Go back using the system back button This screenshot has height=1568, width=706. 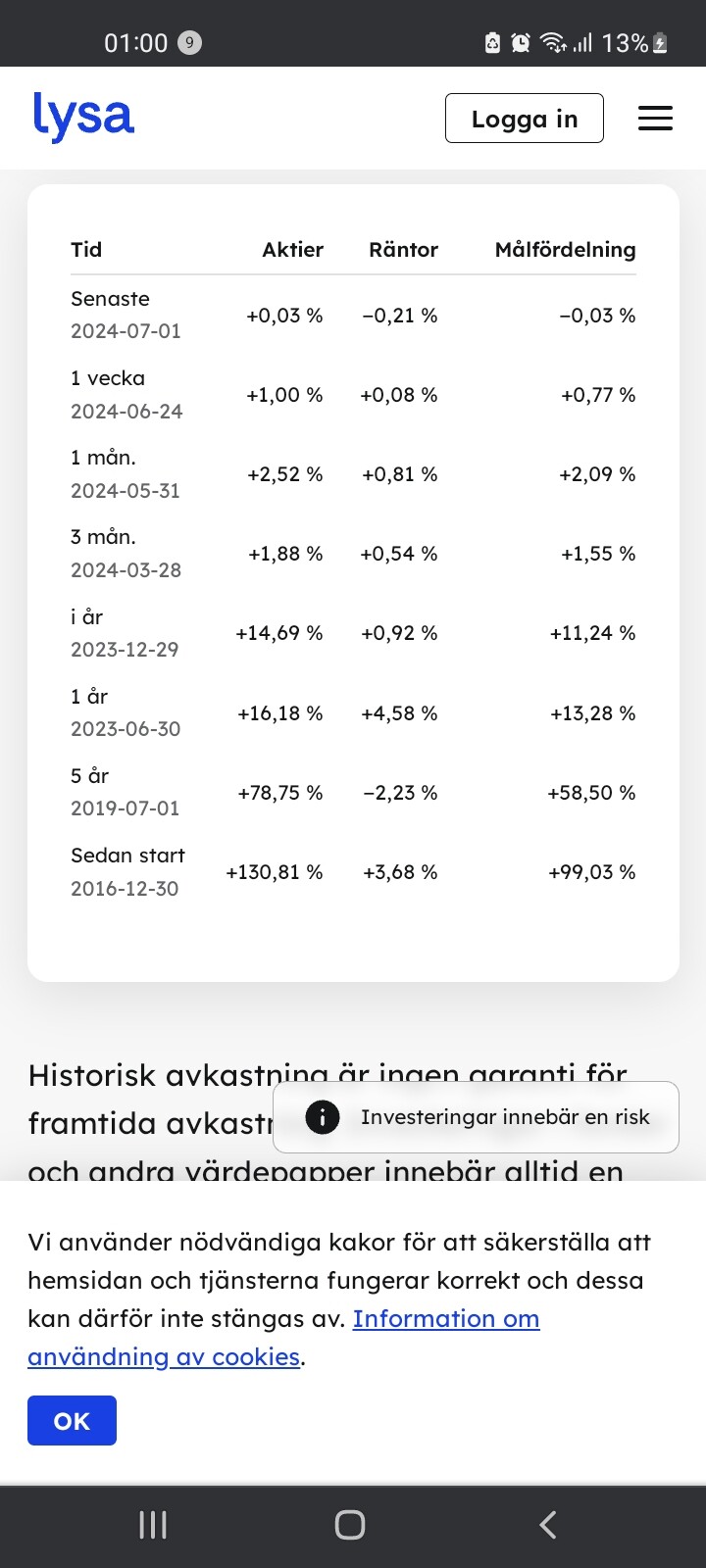pyautogui.click(x=548, y=1525)
